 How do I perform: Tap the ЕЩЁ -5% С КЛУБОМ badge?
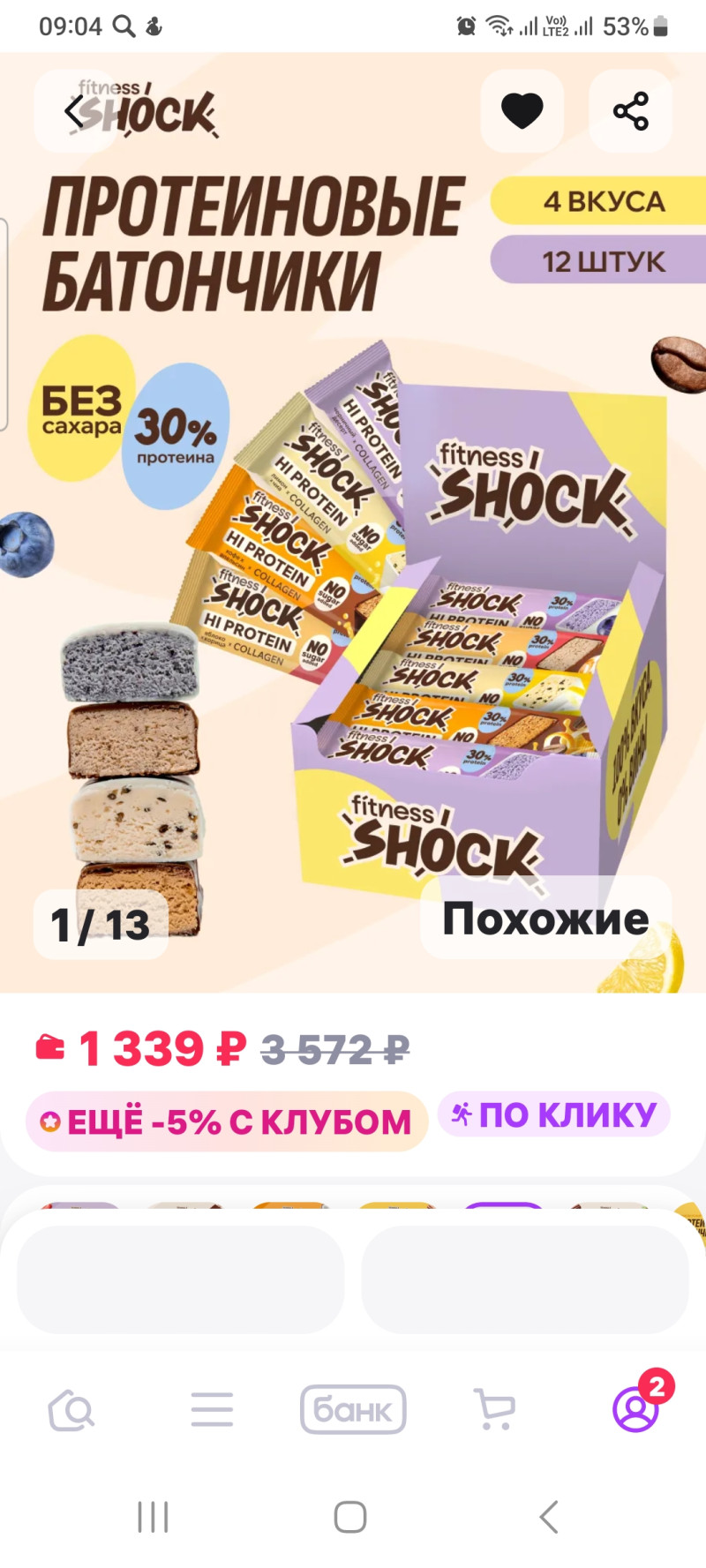click(227, 1122)
